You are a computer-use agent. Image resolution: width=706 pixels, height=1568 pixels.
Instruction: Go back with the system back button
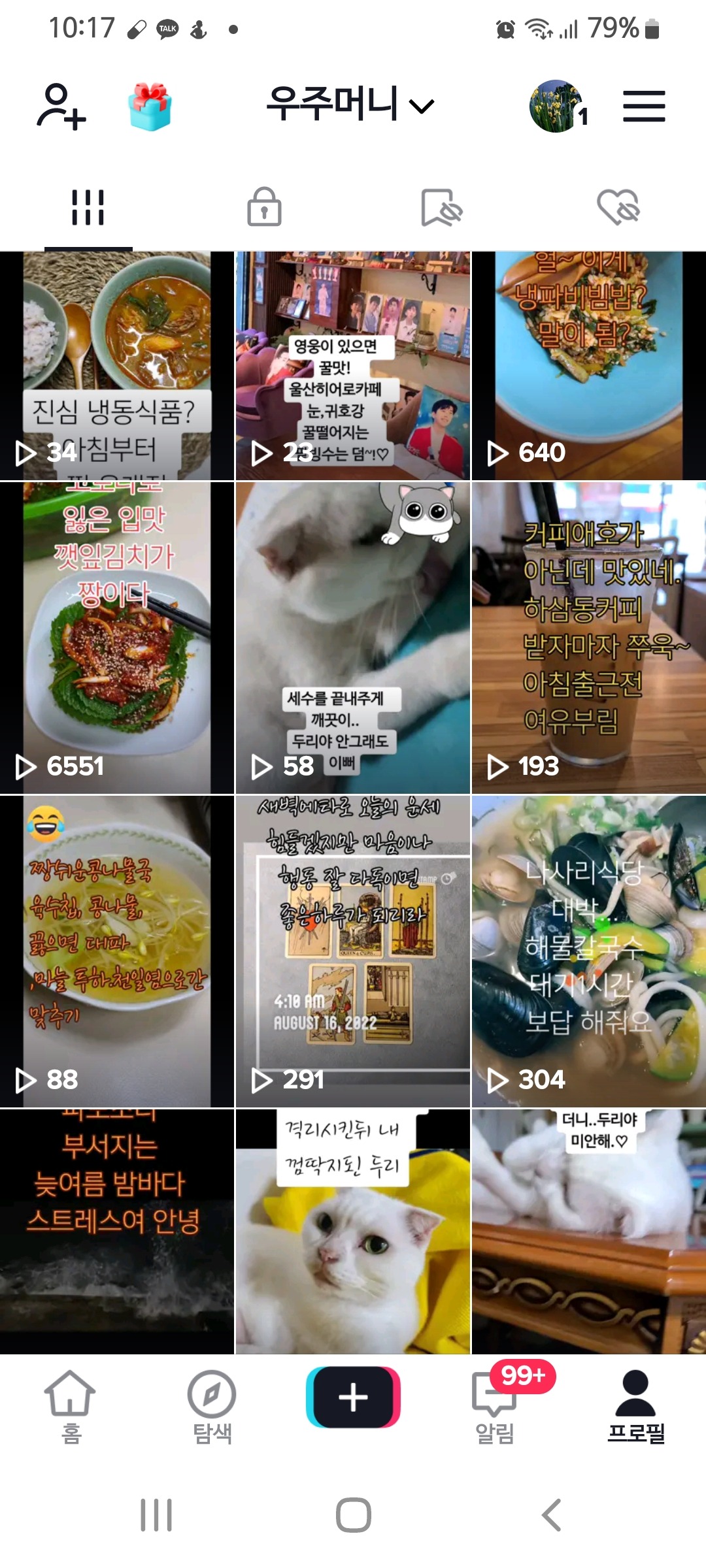pyautogui.click(x=551, y=1514)
